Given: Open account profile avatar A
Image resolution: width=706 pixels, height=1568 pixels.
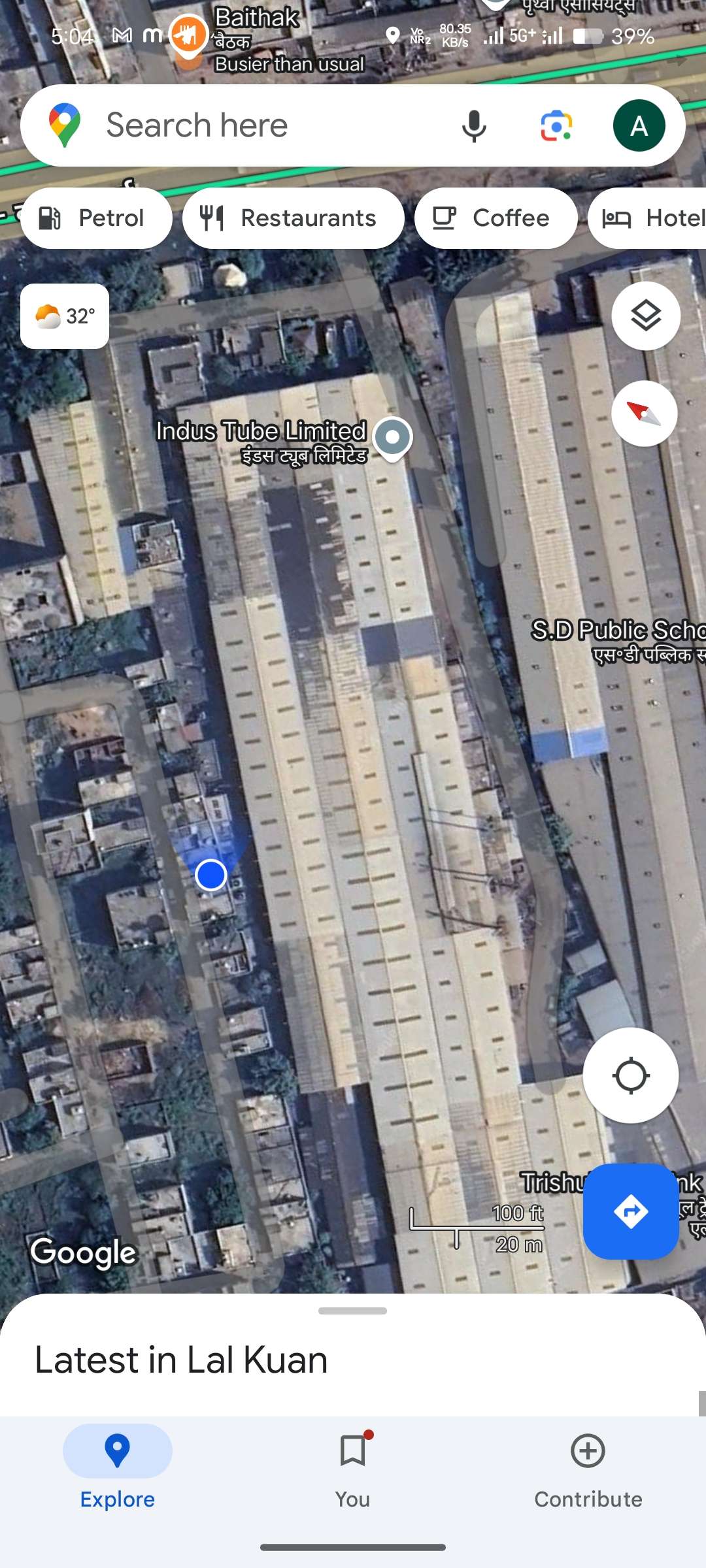Looking at the screenshot, I should (x=639, y=125).
